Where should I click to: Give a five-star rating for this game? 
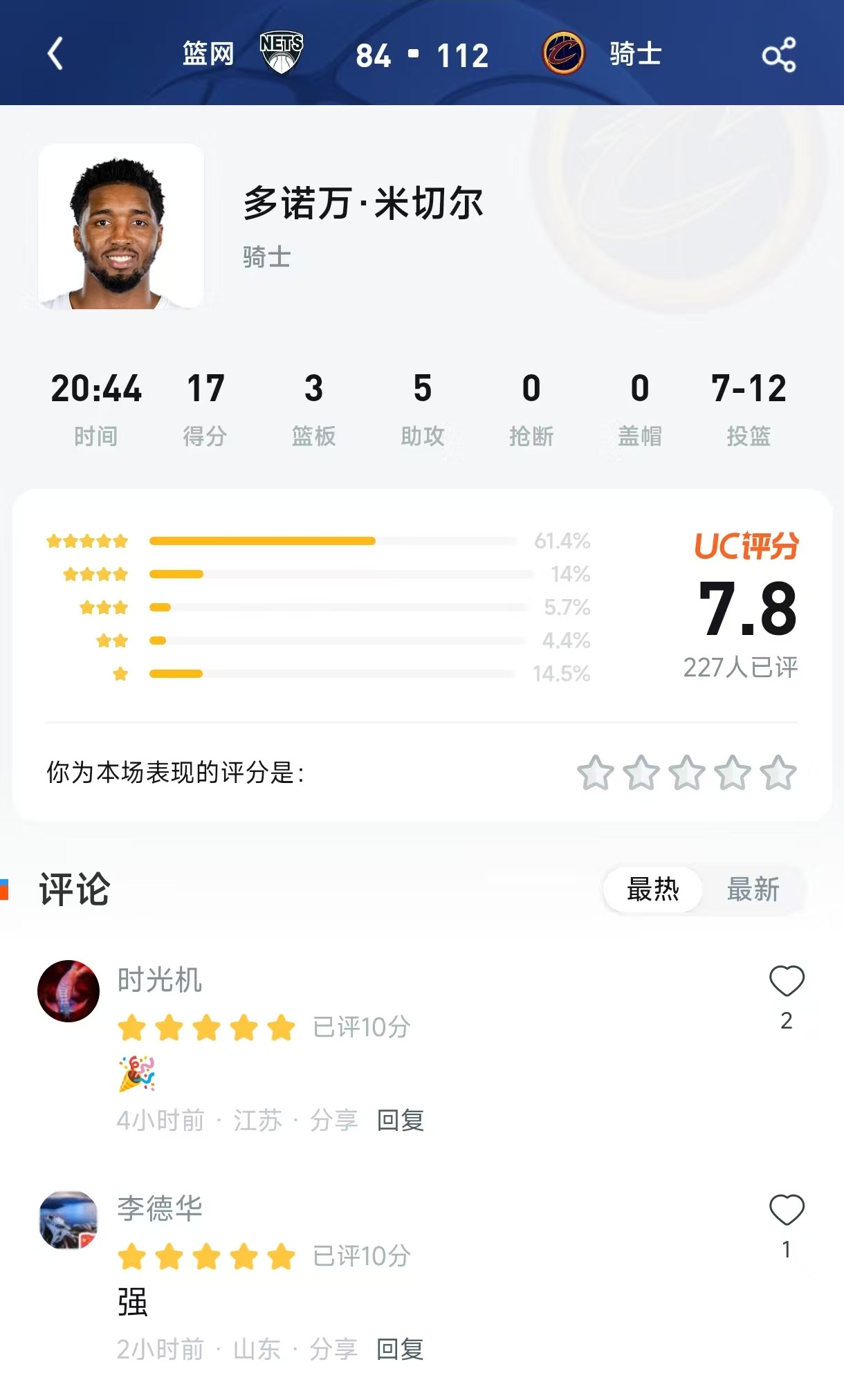pos(781,775)
